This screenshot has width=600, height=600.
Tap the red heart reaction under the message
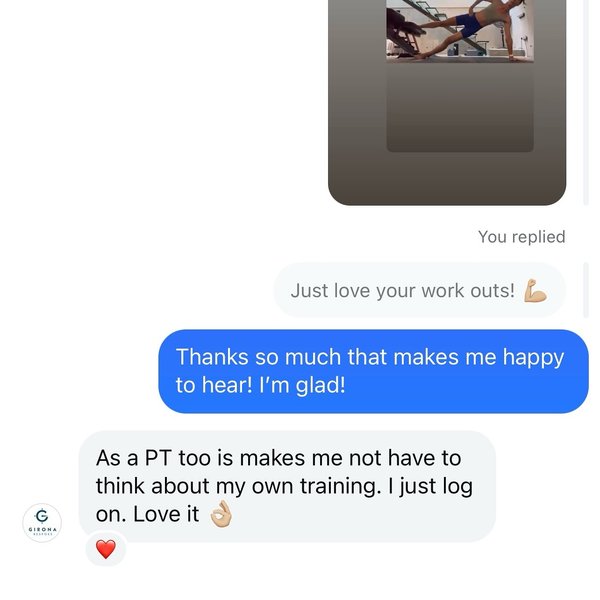tap(106, 548)
